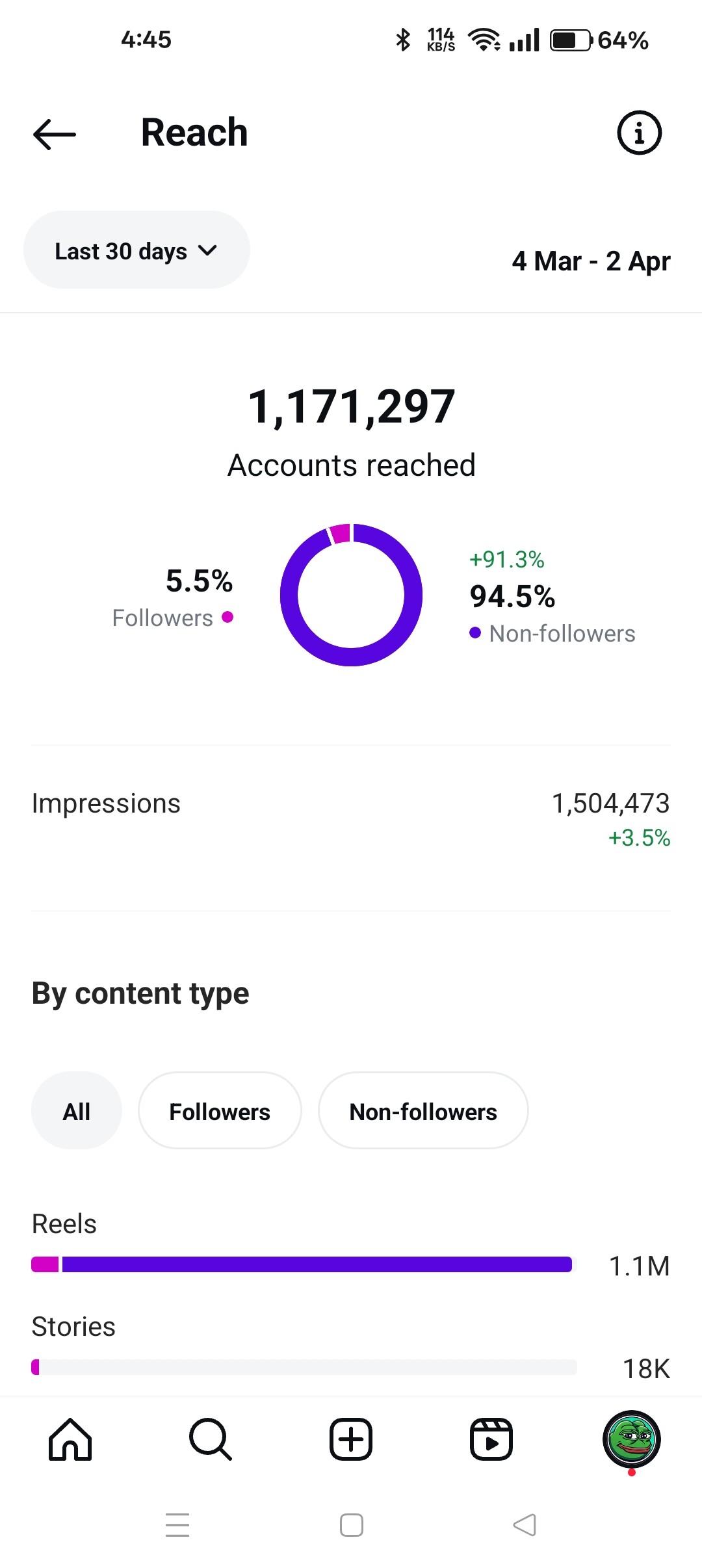Open the Reach info icon
702x1568 pixels.
tap(639, 133)
